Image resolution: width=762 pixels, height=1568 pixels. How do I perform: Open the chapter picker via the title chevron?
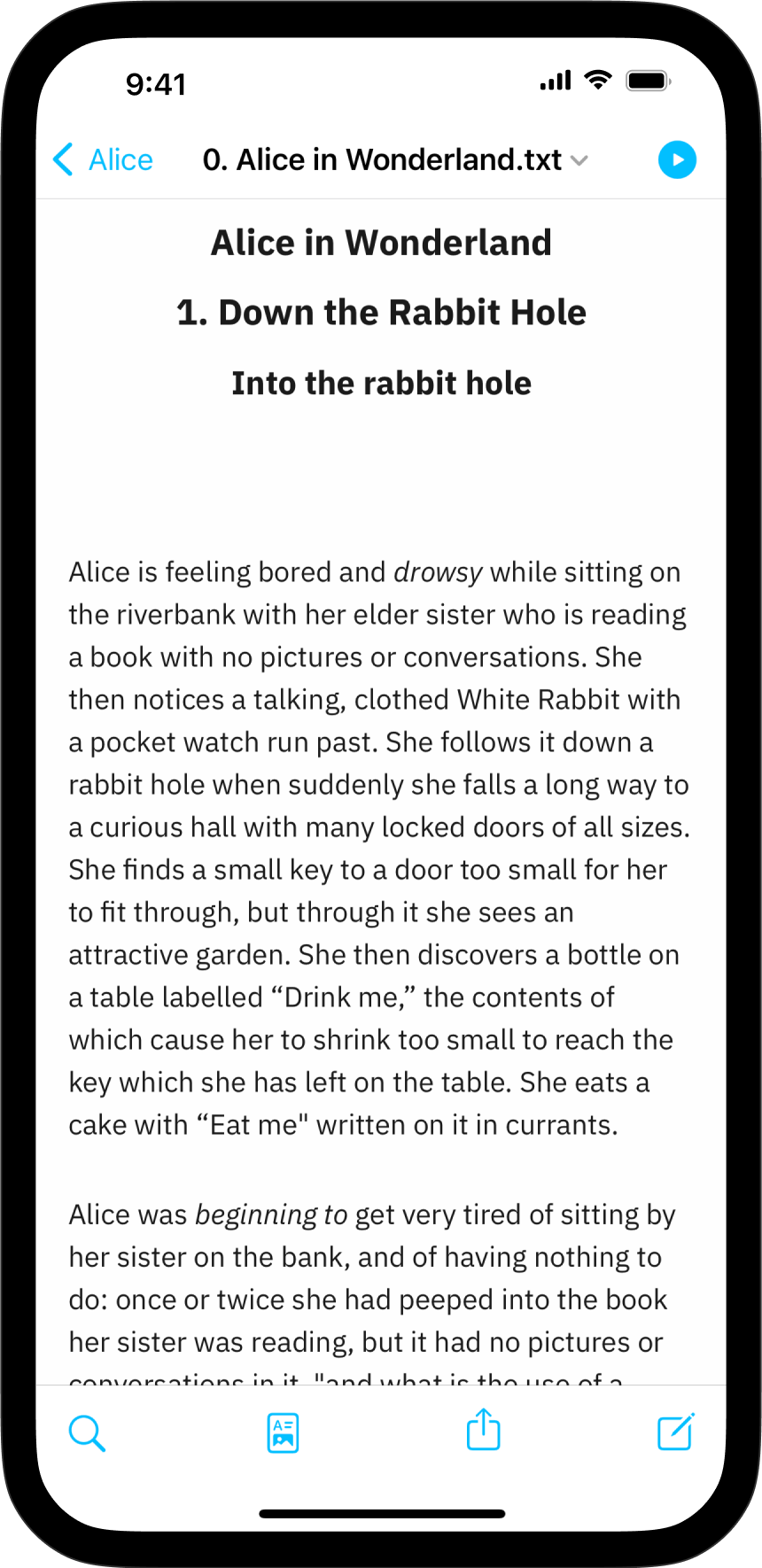580,161
